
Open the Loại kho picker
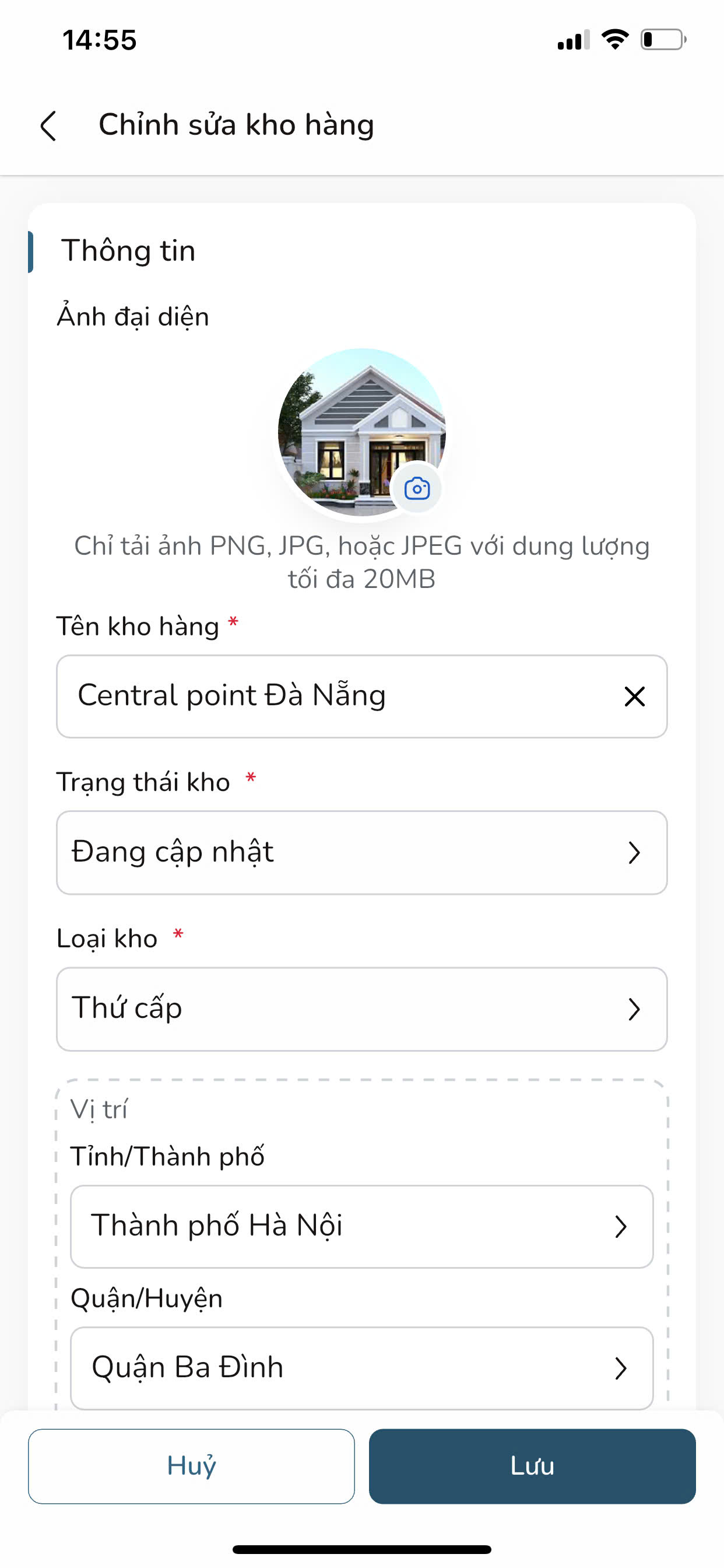point(361,1009)
